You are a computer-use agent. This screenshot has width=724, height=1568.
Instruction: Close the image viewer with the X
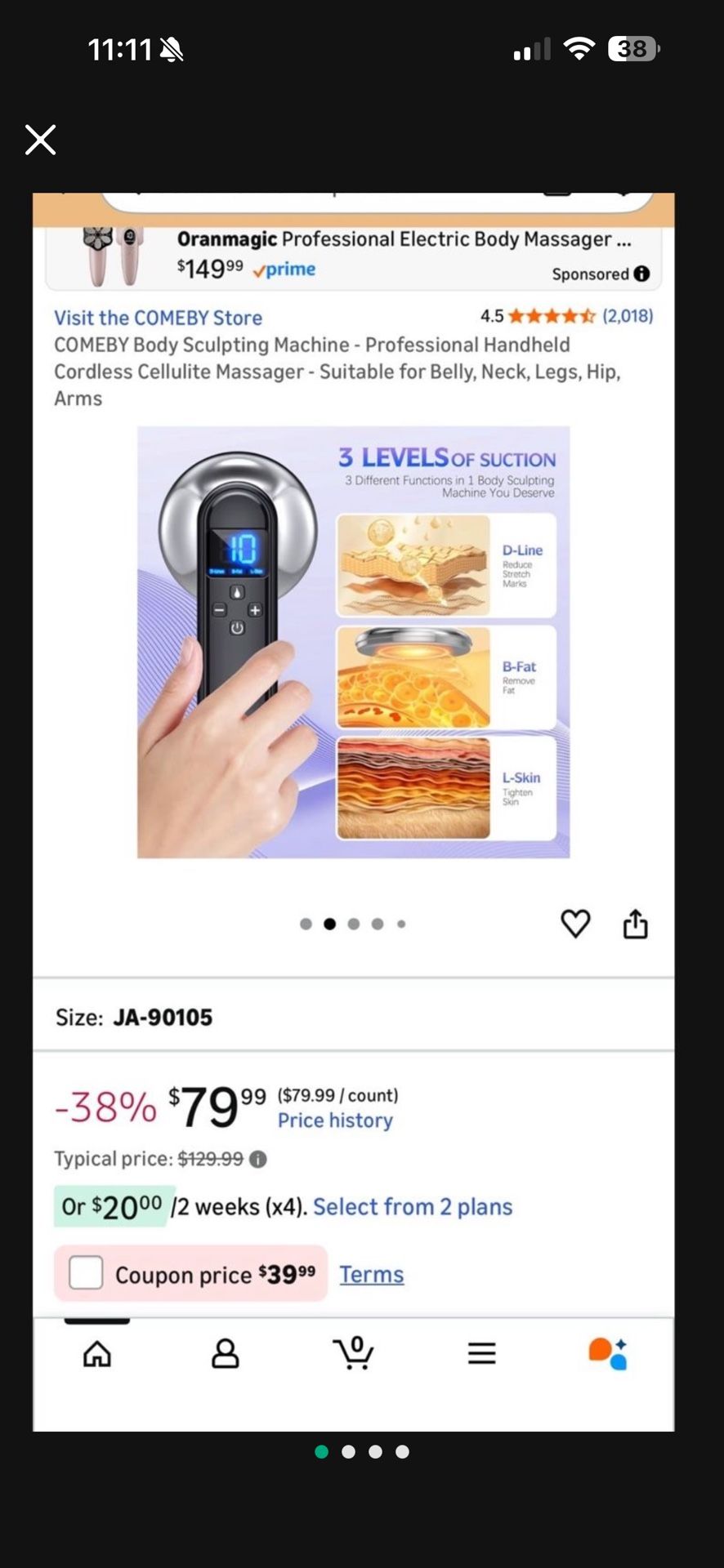pyautogui.click(x=40, y=140)
